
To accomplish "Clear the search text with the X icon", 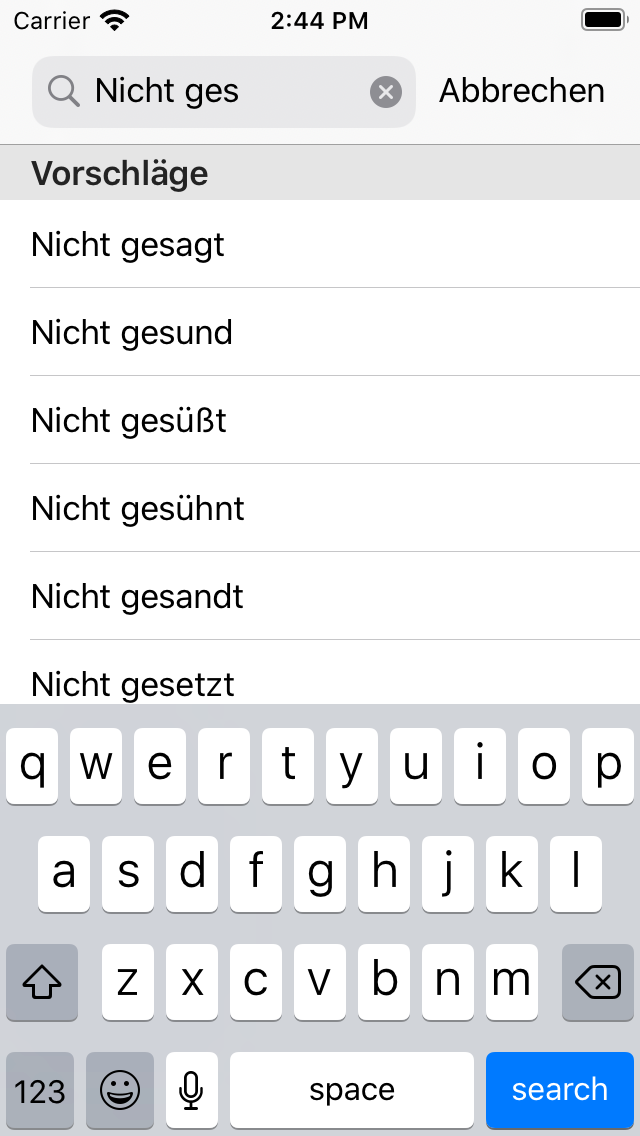I will pyautogui.click(x=386, y=92).
